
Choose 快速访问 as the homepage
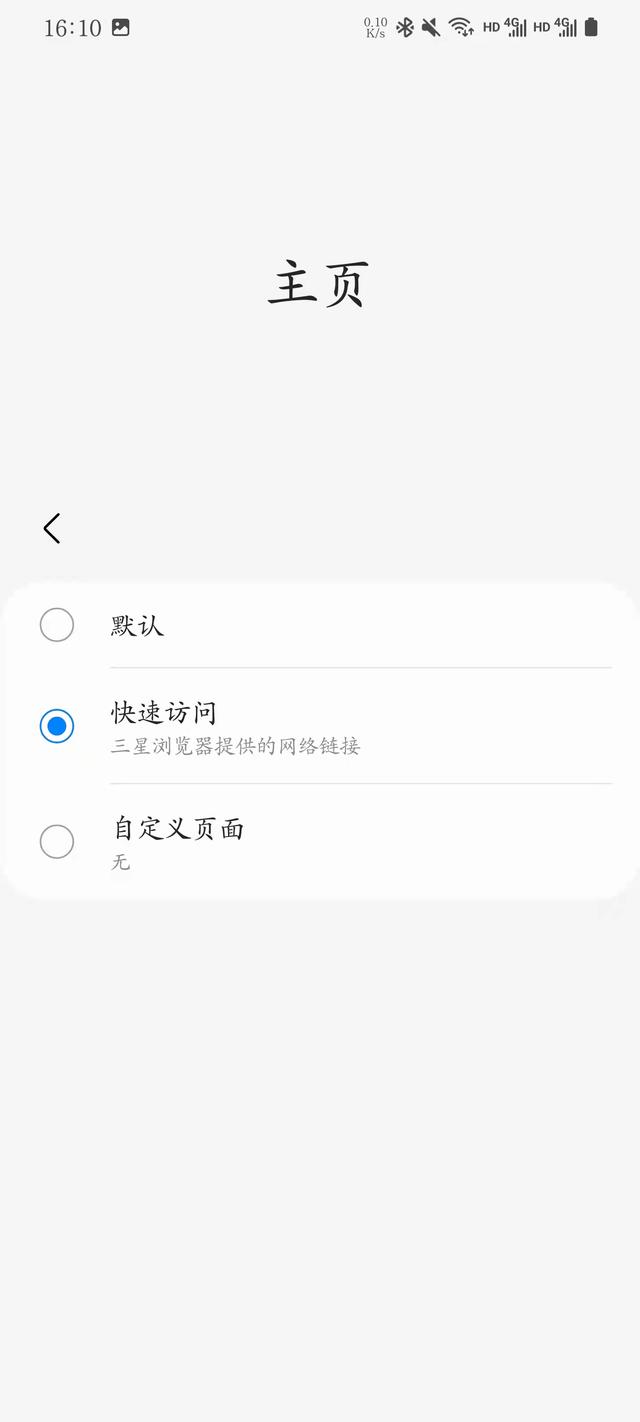coord(57,727)
